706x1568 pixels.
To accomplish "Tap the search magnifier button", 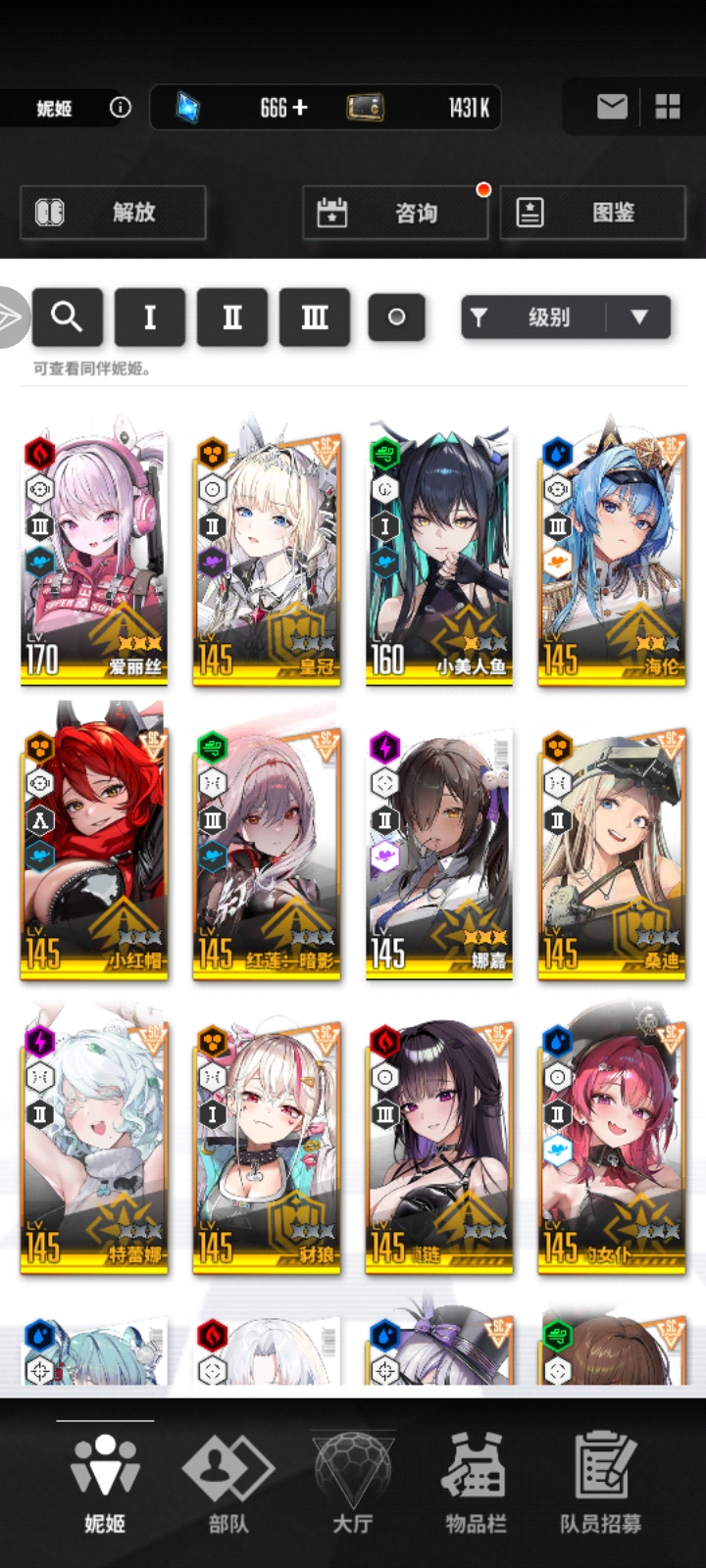I will pyautogui.click(x=67, y=318).
